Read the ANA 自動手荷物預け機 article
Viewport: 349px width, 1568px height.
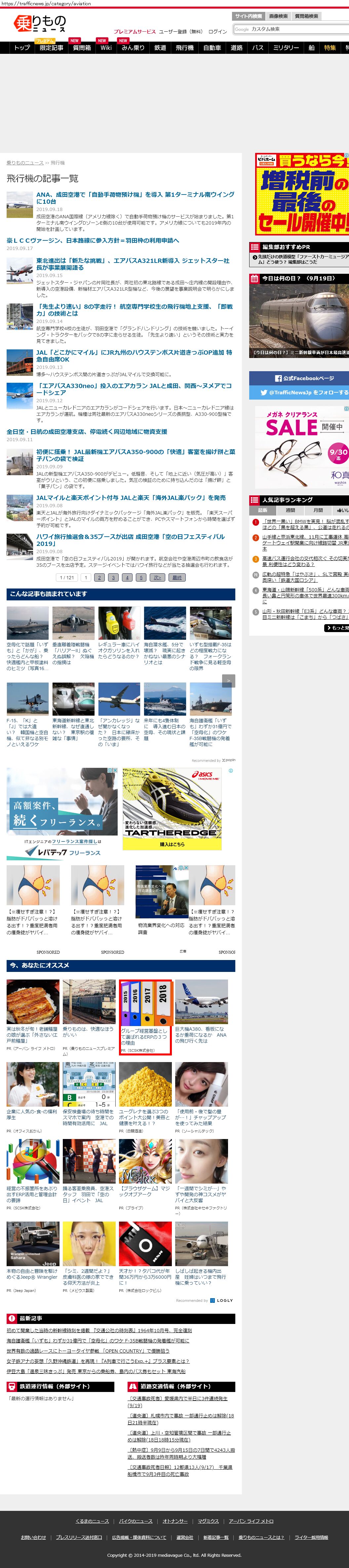[135, 198]
